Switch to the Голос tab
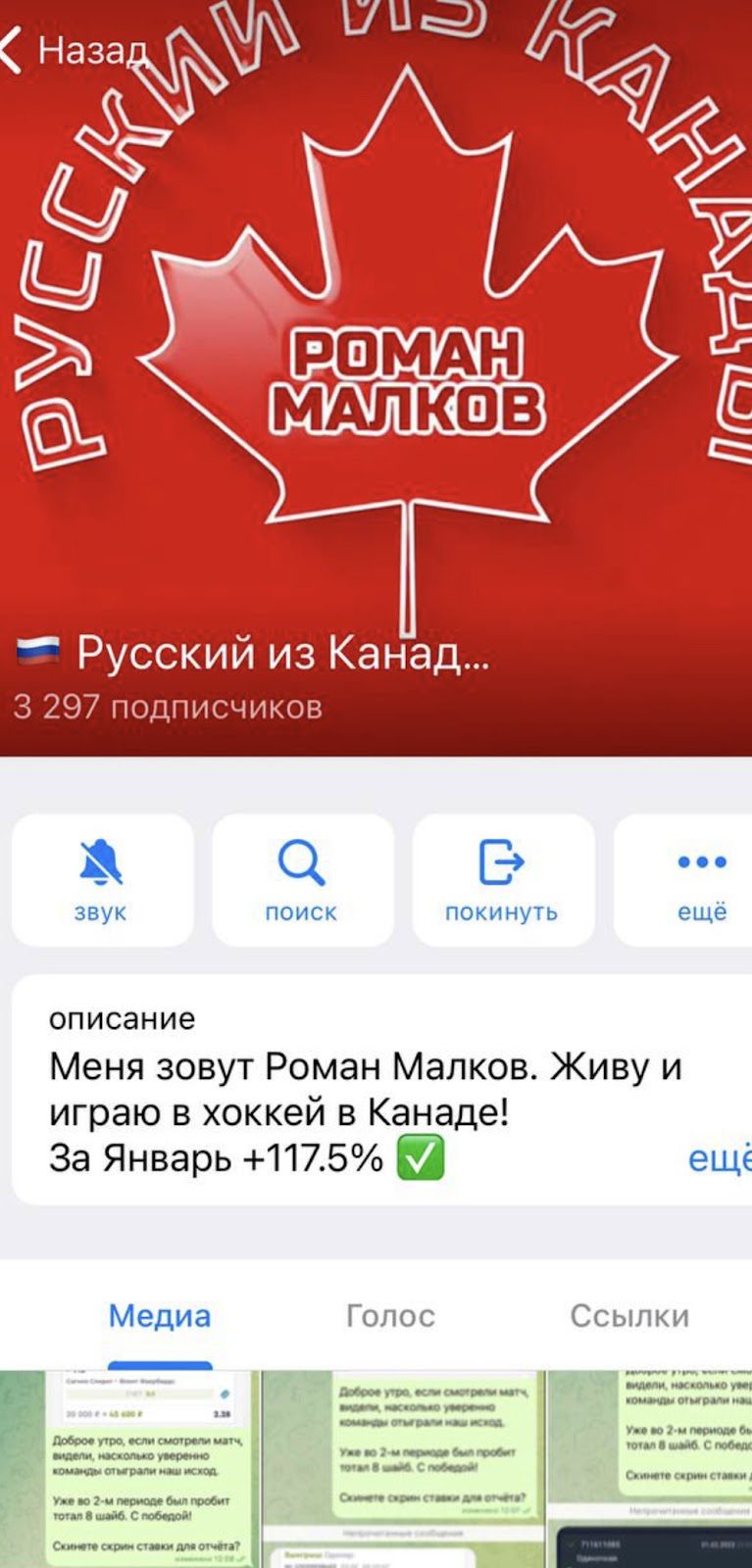 pos(390,1315)
